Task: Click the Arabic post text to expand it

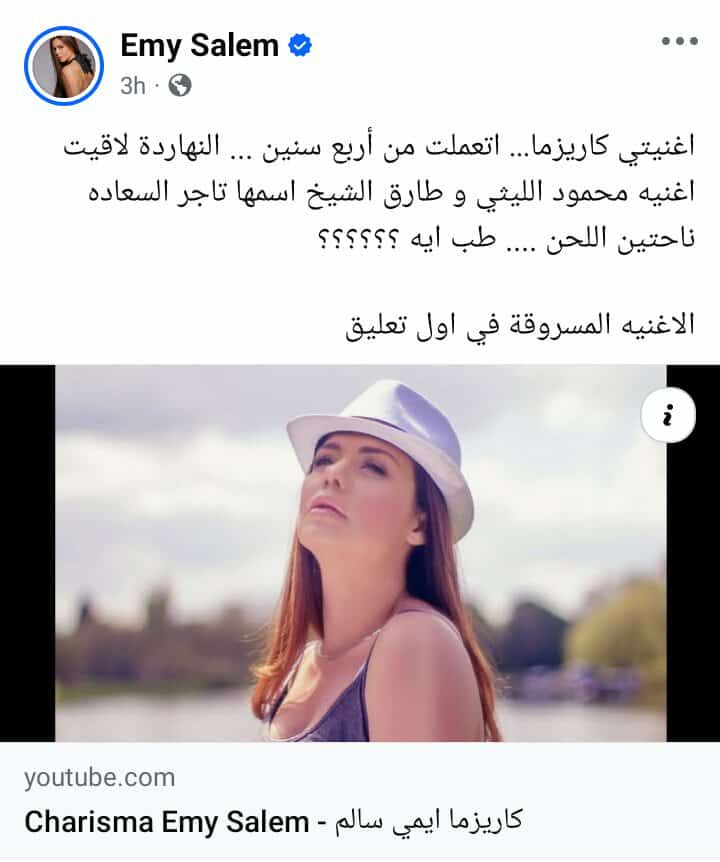Action: tap(360, 200)
